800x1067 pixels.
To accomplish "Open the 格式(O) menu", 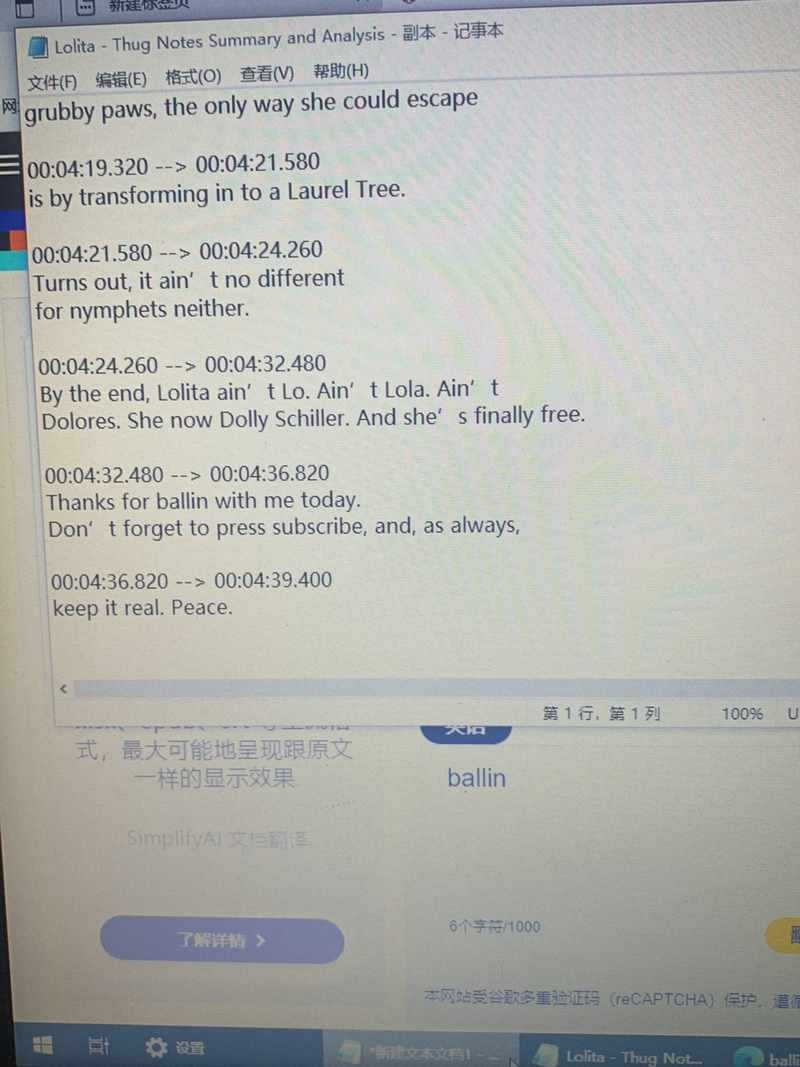I will pos(193,77).
